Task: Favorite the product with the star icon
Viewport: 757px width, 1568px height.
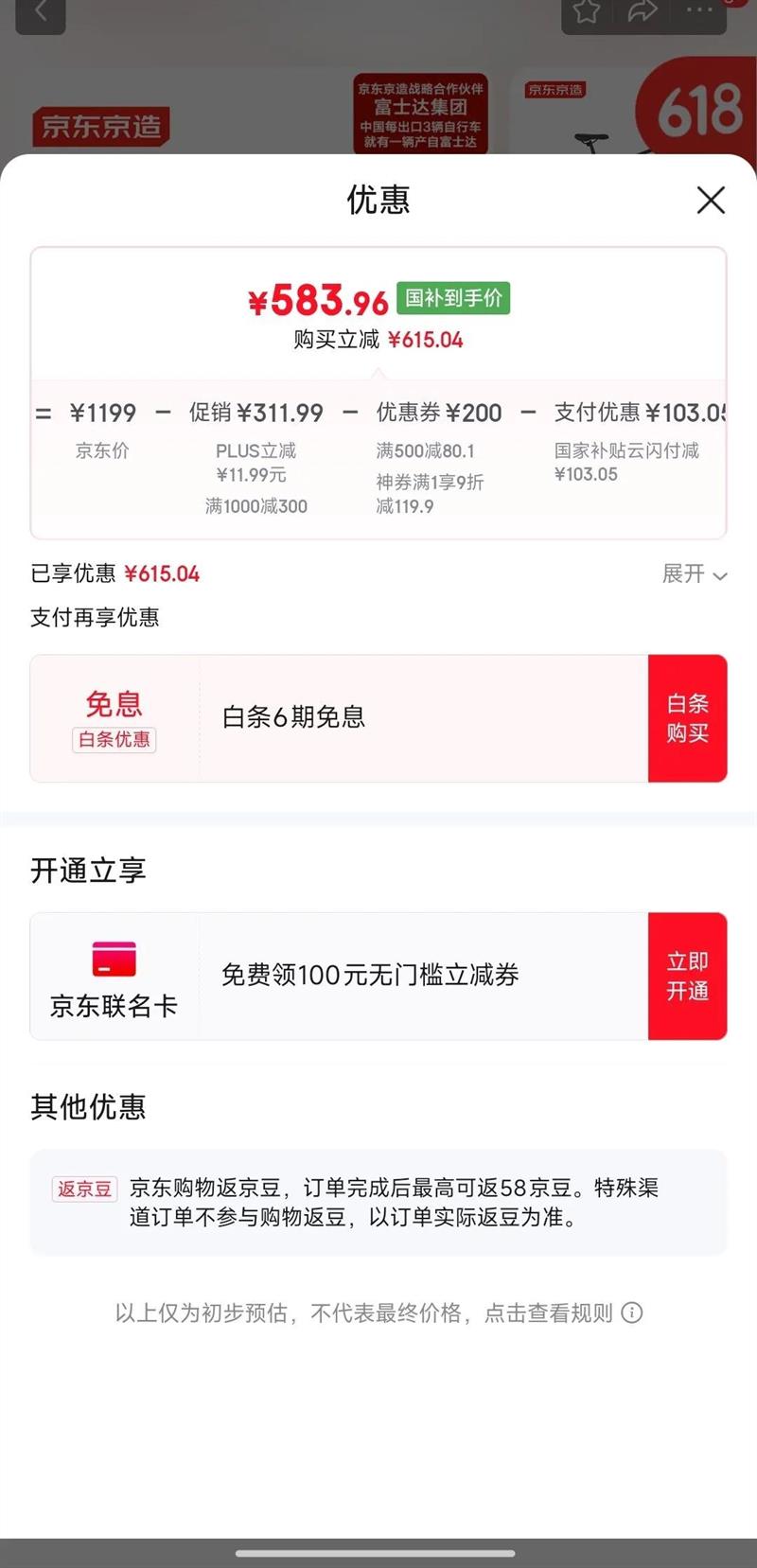Action: click(x=587, y=12)
